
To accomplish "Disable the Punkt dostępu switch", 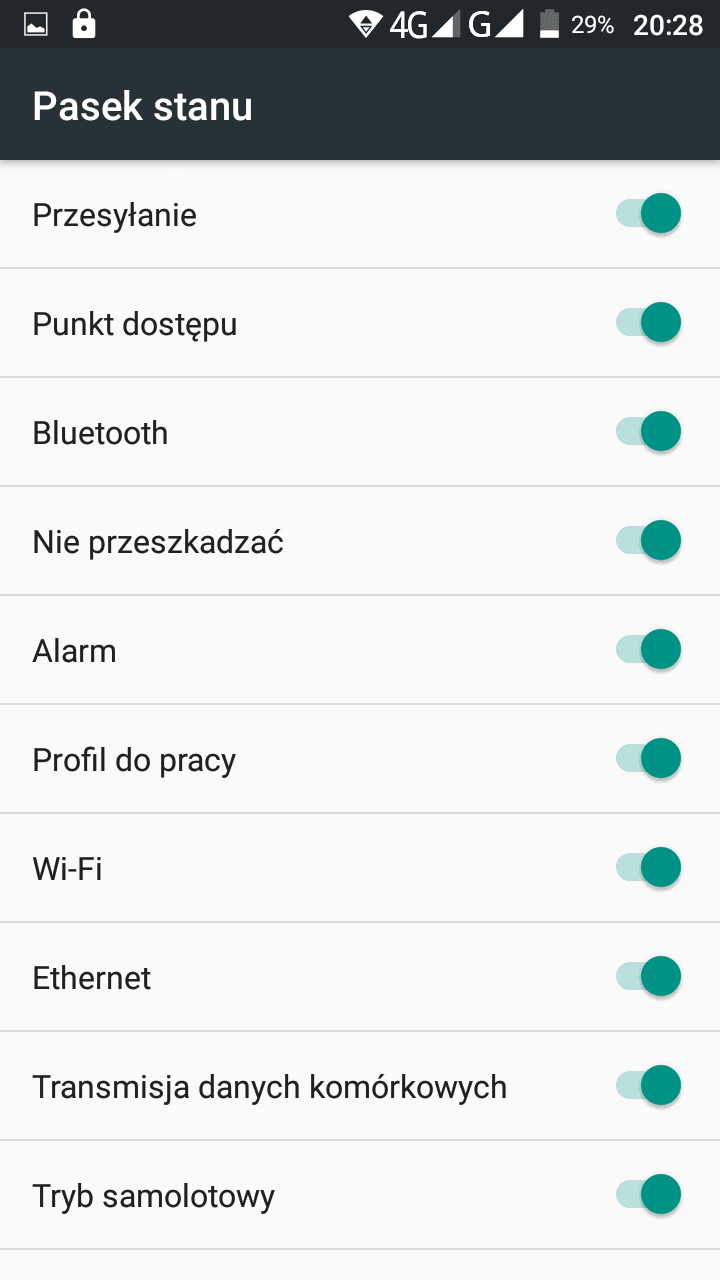I will coord(648,323).
